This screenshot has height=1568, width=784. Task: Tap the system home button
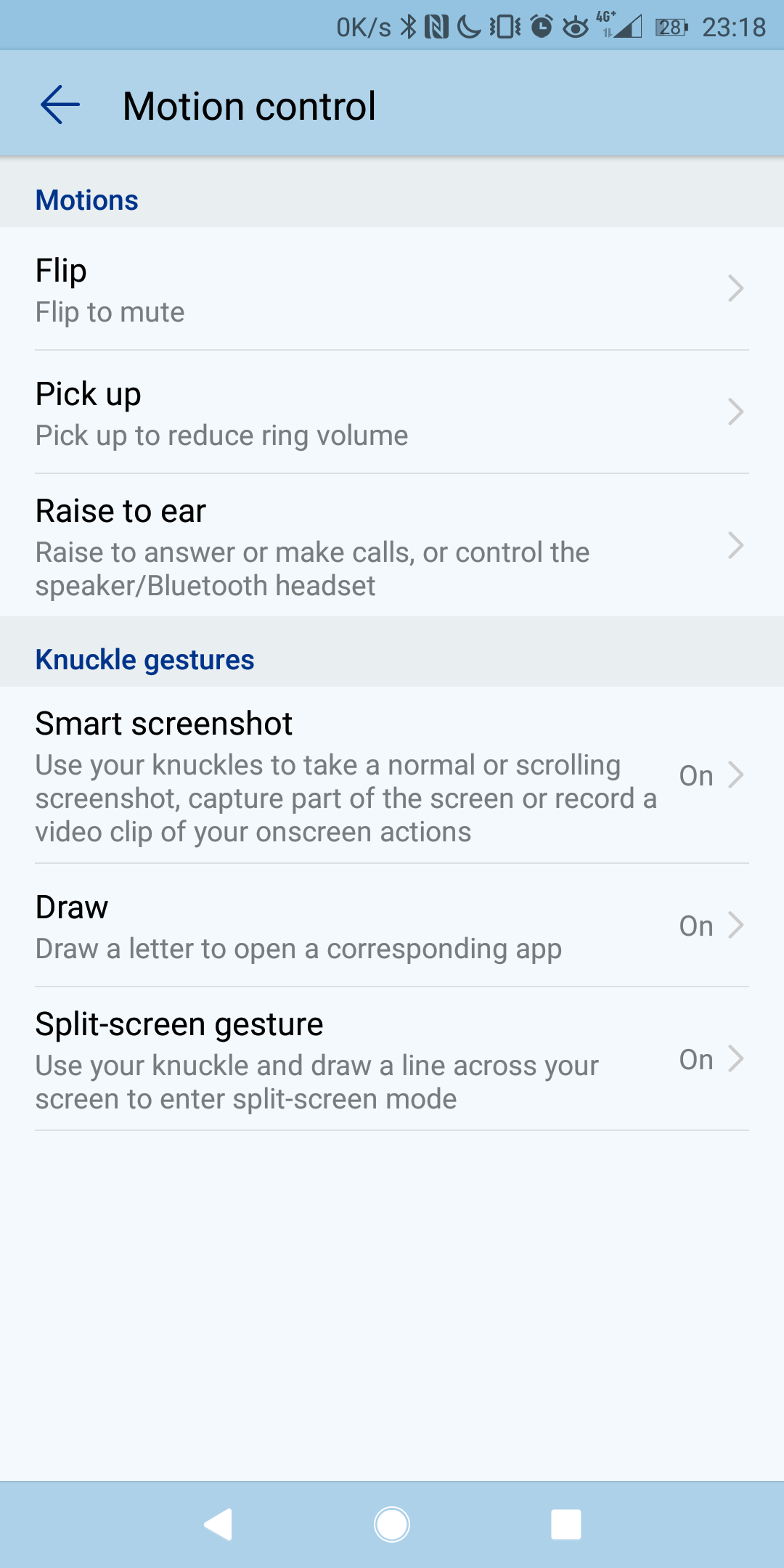click(x=392, y=1524)
